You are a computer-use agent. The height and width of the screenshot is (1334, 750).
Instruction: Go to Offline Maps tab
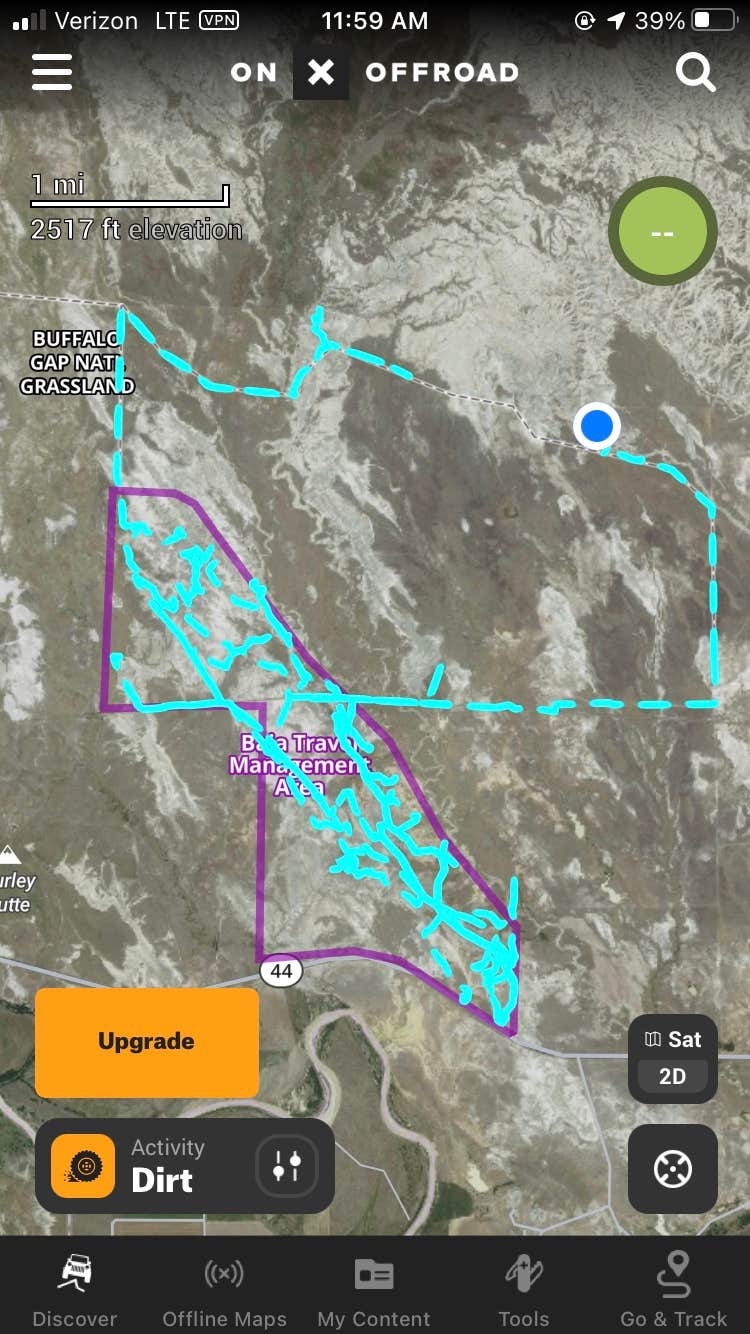click(224, 1290)
